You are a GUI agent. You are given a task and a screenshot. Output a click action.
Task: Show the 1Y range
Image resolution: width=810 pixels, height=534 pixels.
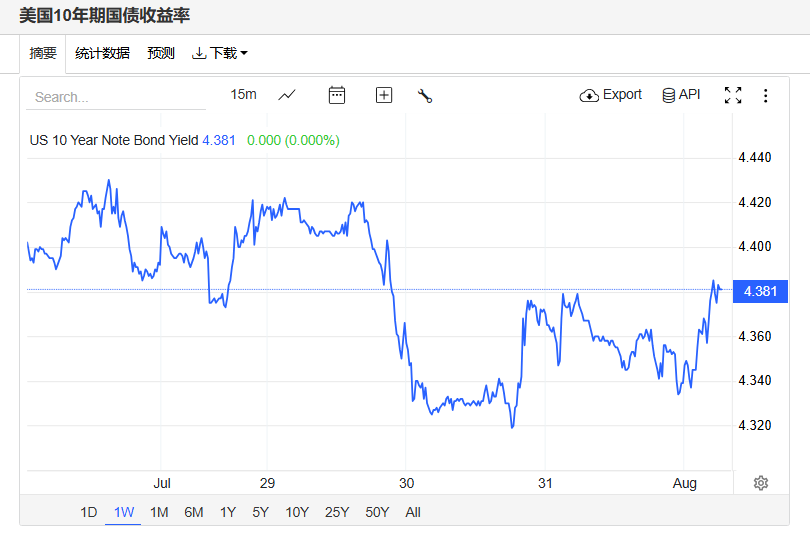[x=228, y=512]
